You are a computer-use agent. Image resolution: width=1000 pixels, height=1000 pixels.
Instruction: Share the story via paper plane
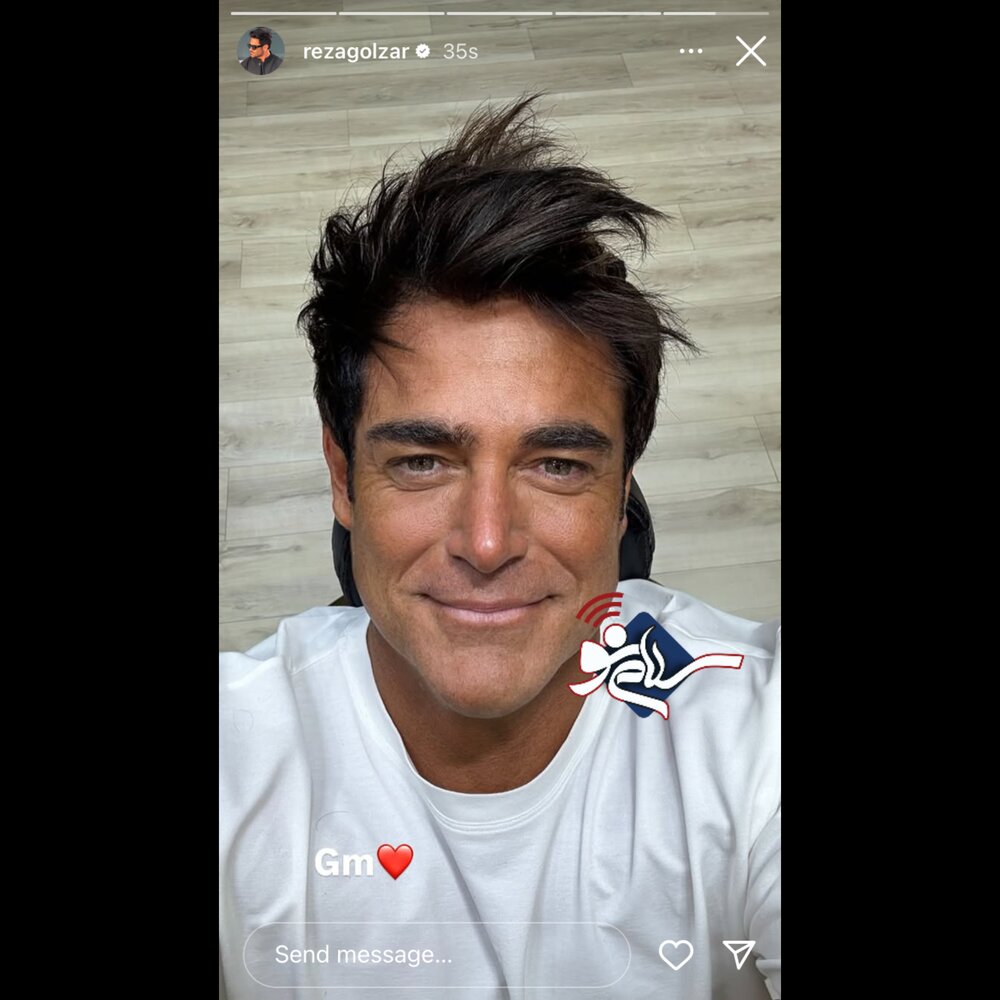(x=738, y=955)
